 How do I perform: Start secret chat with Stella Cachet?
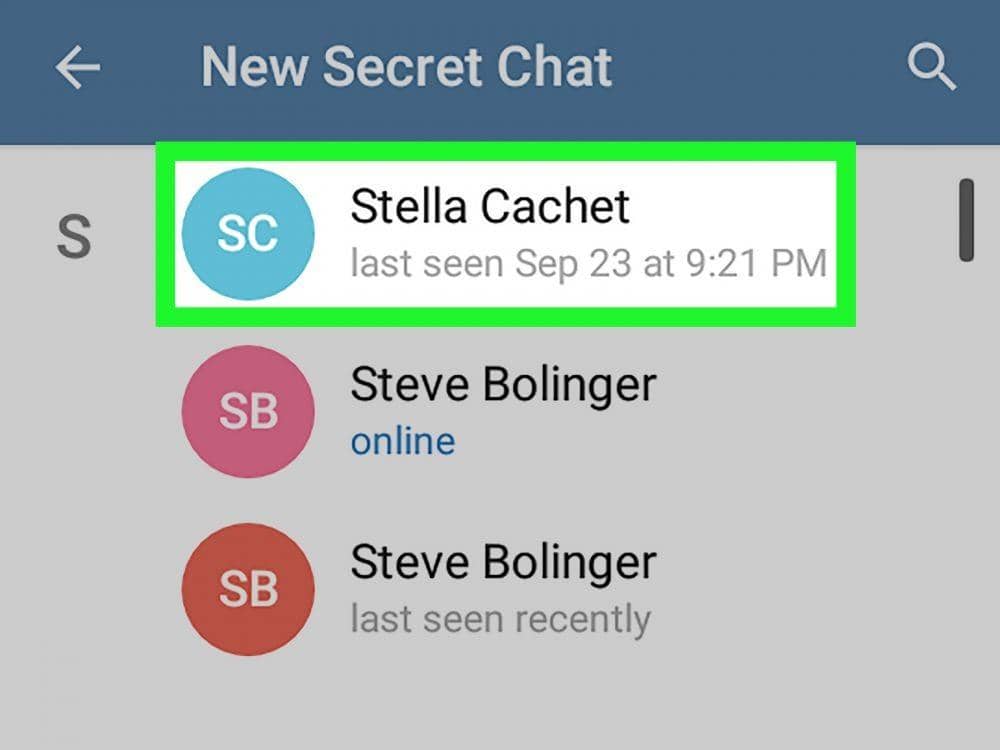[x=505, y=234]
